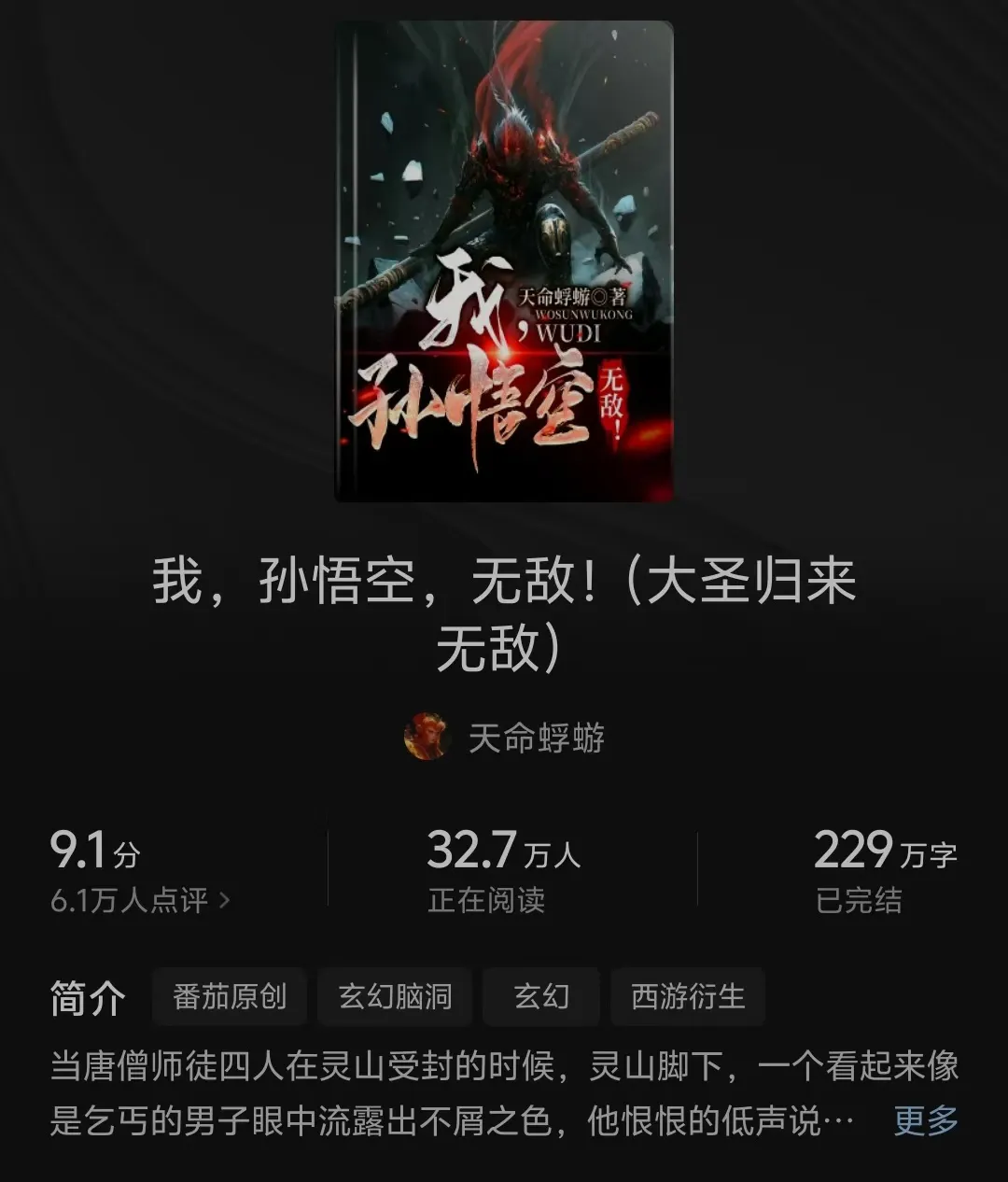Screen dimensions: 1008x1182
Task: Select the 西游衍生 tag
Action: [x=687, y=997]
